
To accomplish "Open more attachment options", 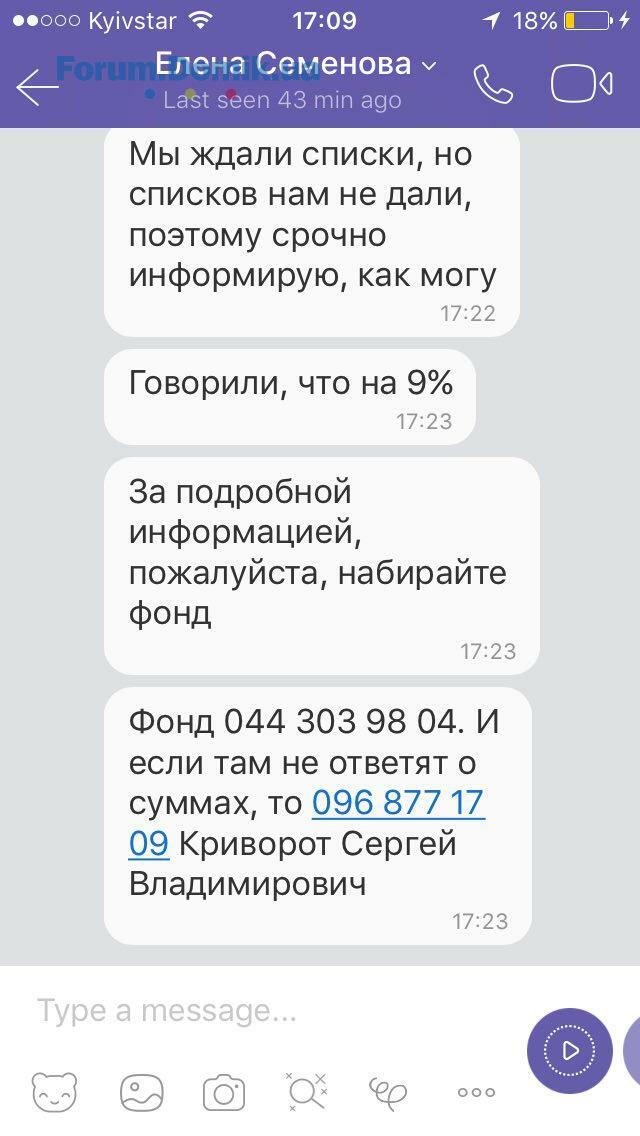I will [476, 1093].
